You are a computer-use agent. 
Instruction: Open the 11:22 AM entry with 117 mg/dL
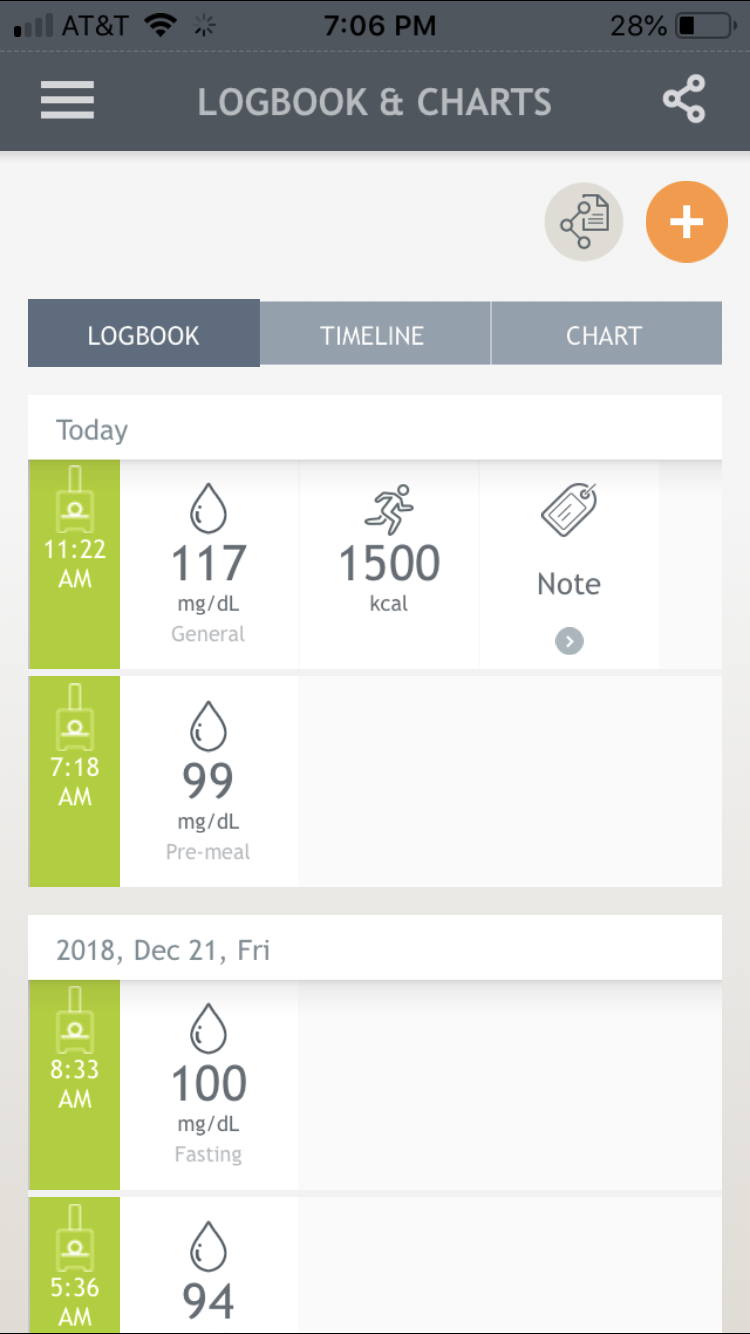[208, 565]
